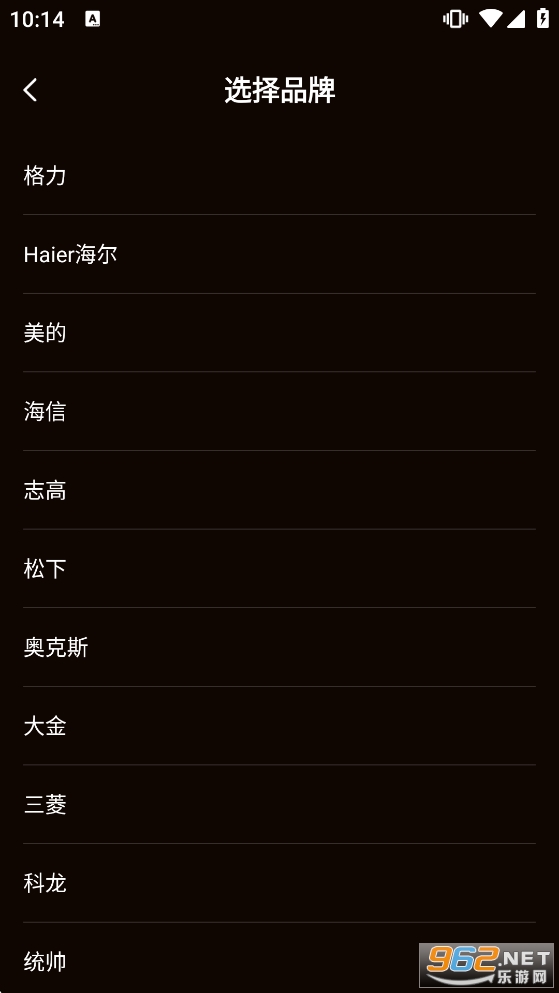Go back from brand selection
The height and width of the screenshot is (993, 559).
[30, 90]
